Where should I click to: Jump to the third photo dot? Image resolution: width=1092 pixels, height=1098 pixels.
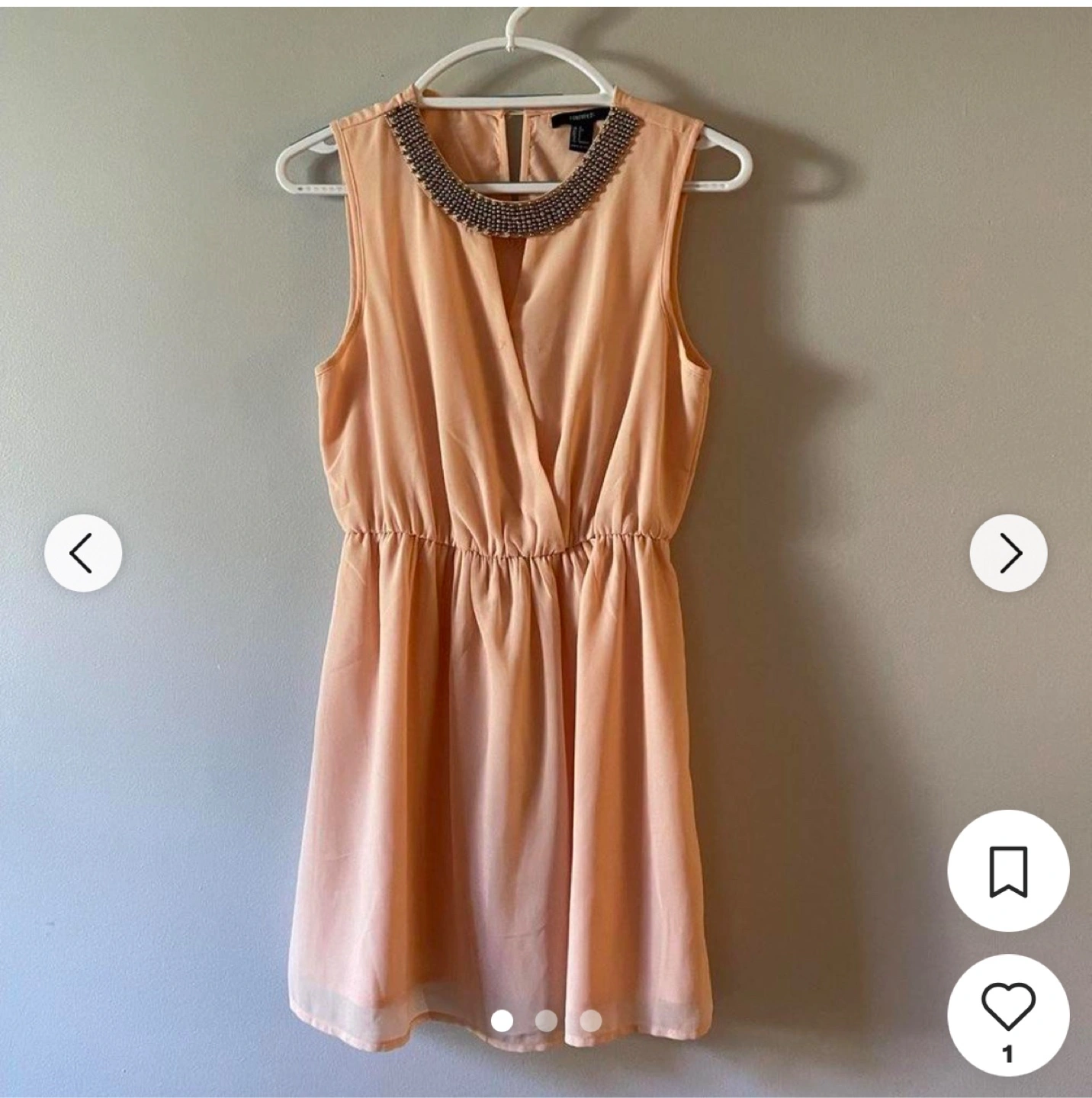590,1020
